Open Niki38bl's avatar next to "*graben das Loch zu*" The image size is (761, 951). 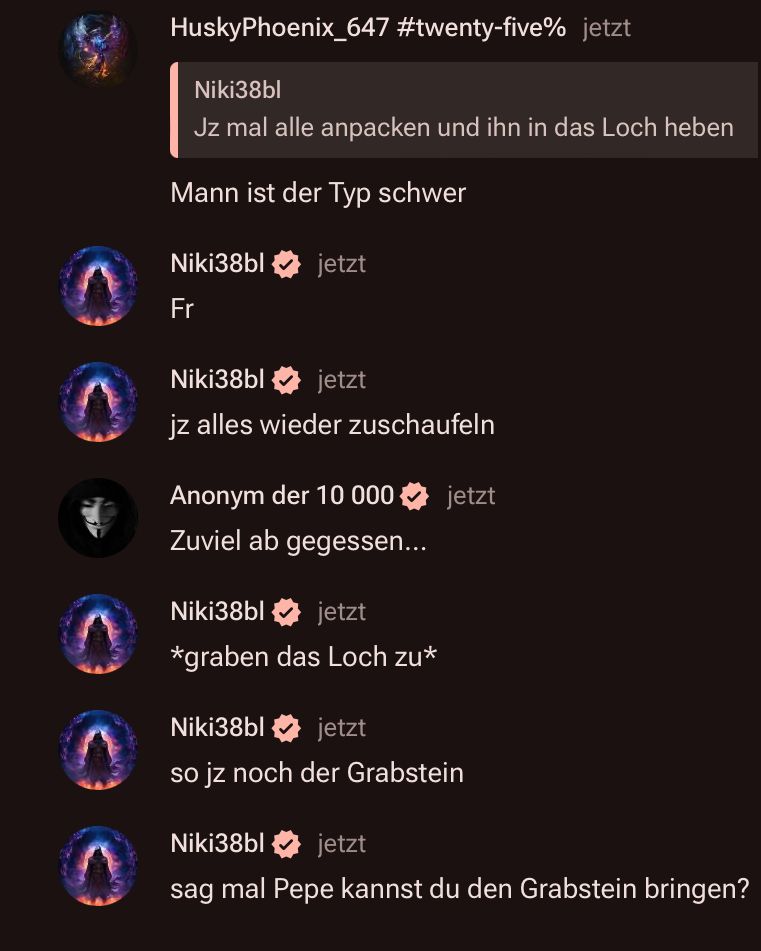click(98, 634)
